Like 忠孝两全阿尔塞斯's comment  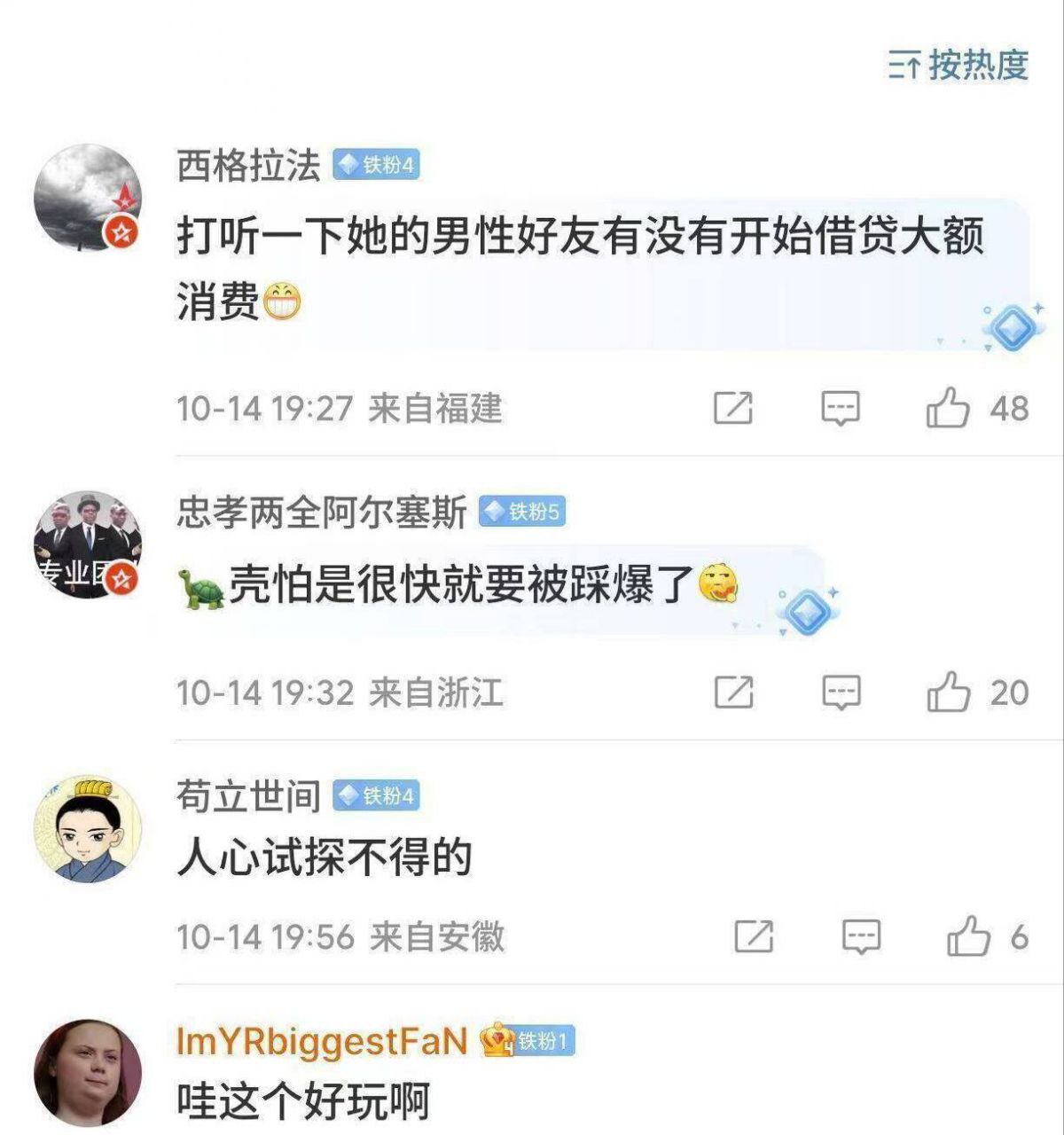point(949,693)
